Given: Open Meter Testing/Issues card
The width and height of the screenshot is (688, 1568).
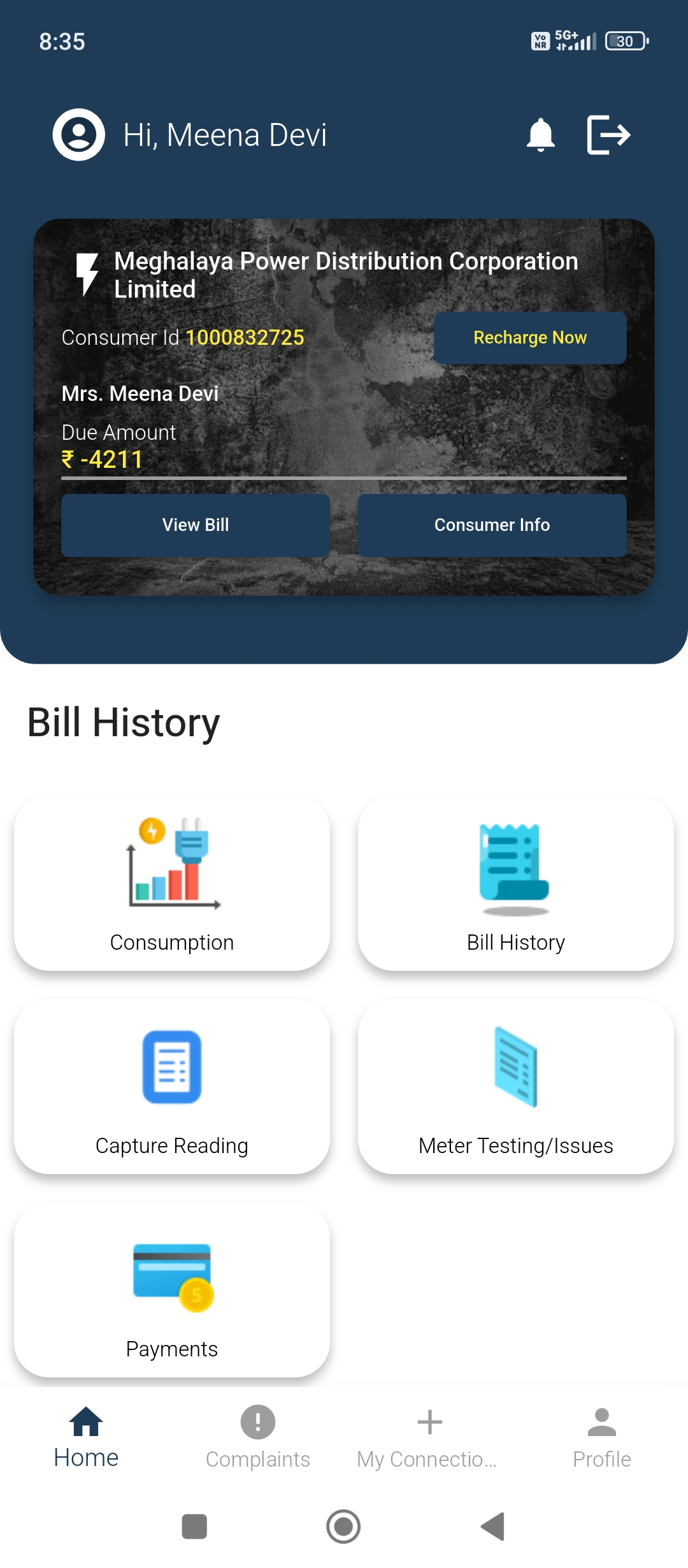Looking at the screenshot, I should point(516,1086).
